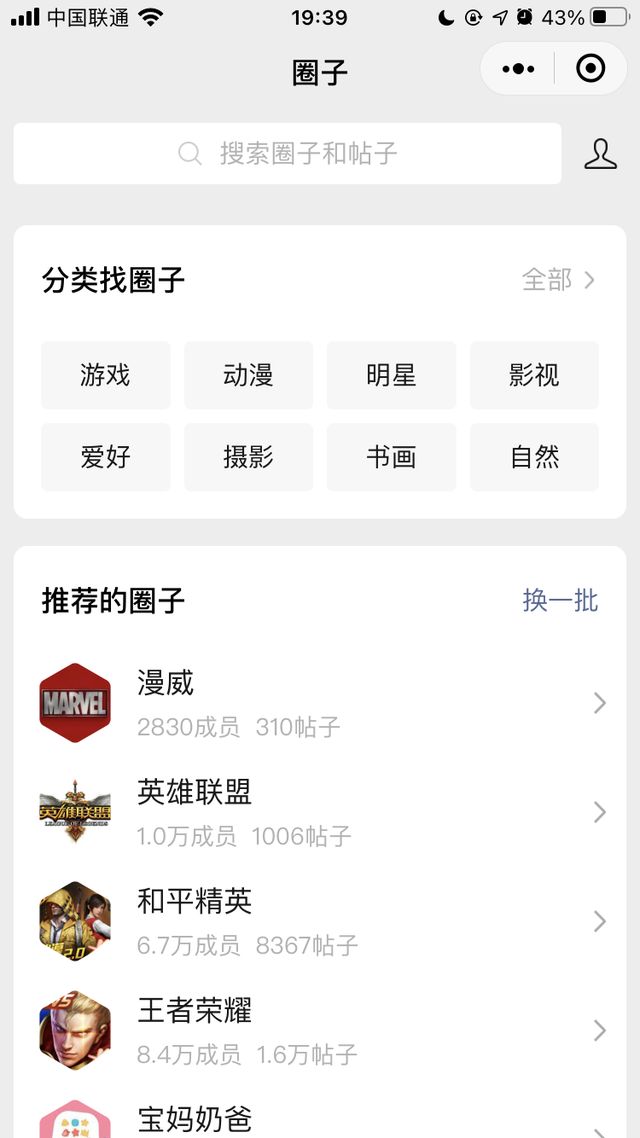Open the 漫威 circle

point(320,703)
